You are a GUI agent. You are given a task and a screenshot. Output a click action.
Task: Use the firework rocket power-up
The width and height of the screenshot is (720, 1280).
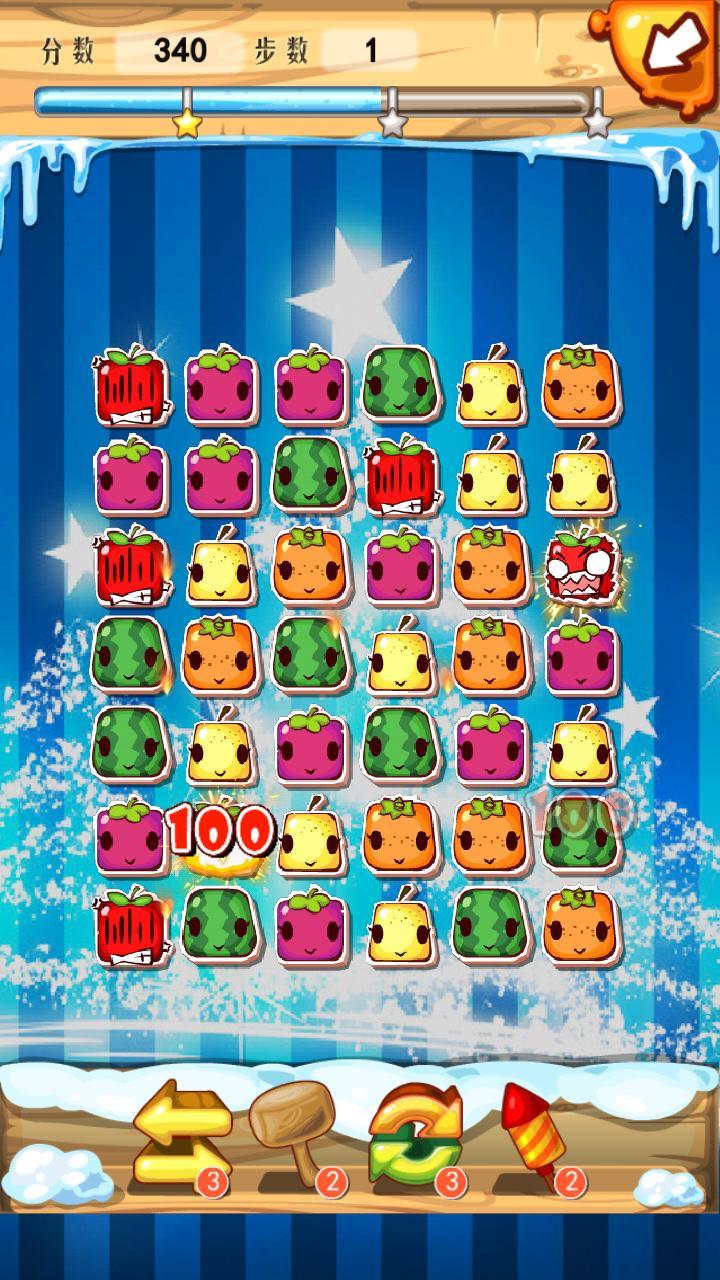pyautogui.click(x=530, y=1128)
